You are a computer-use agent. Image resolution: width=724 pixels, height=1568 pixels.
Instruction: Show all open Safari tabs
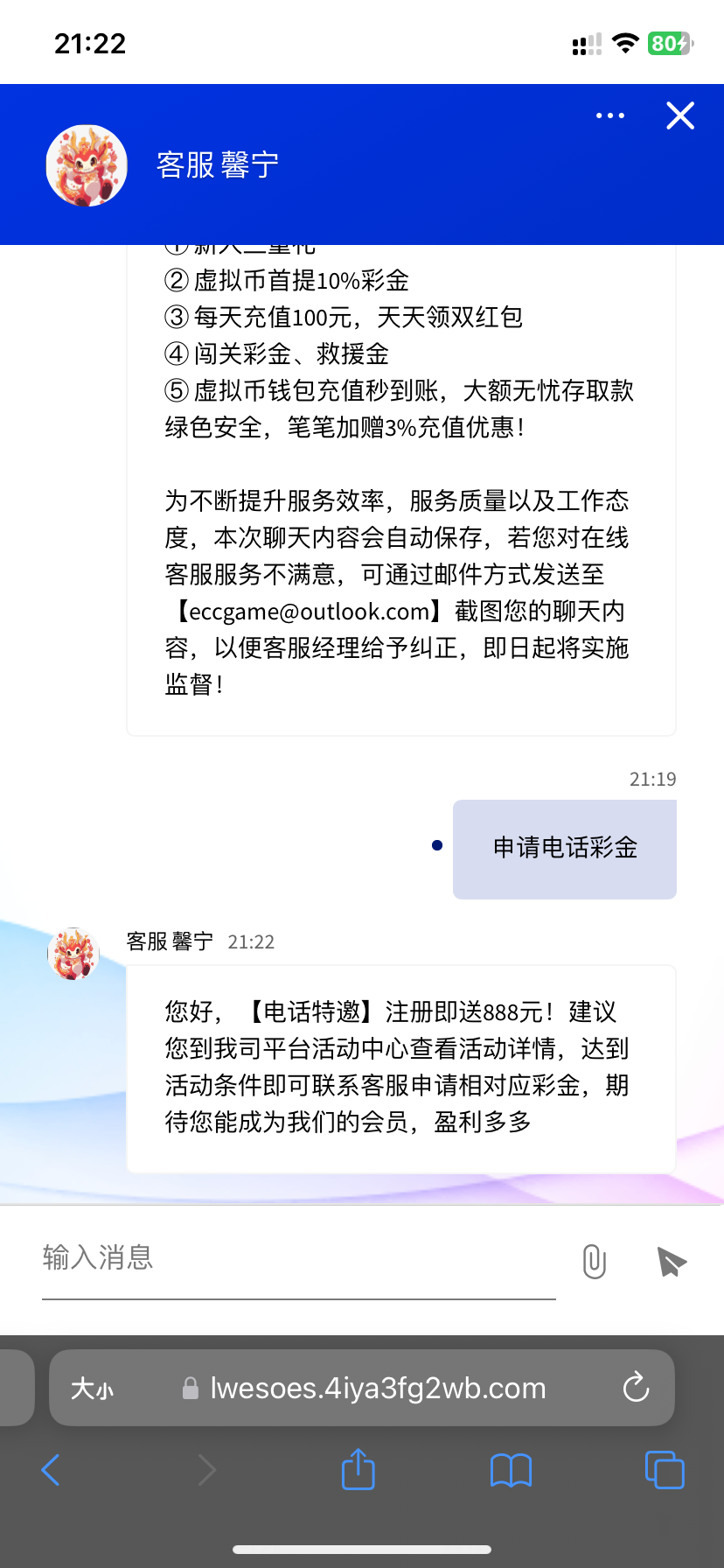coord(664,1470)
